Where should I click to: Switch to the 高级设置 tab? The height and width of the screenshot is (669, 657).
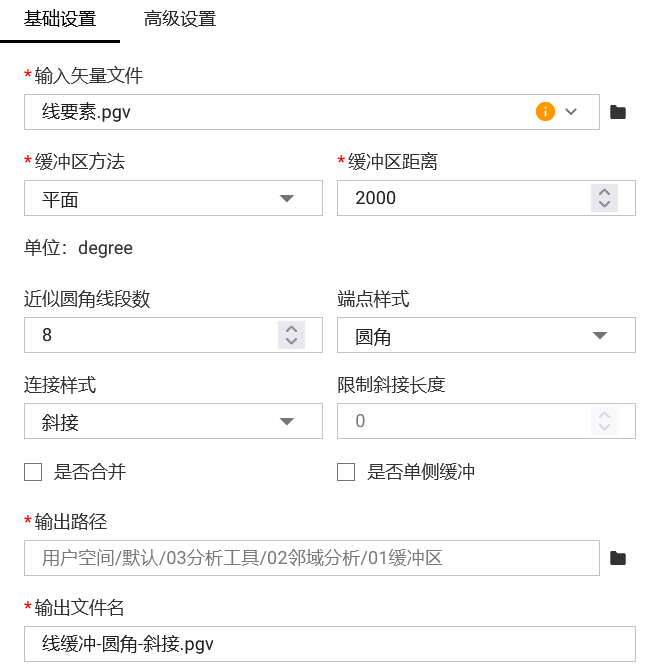[x=179, y=19]
